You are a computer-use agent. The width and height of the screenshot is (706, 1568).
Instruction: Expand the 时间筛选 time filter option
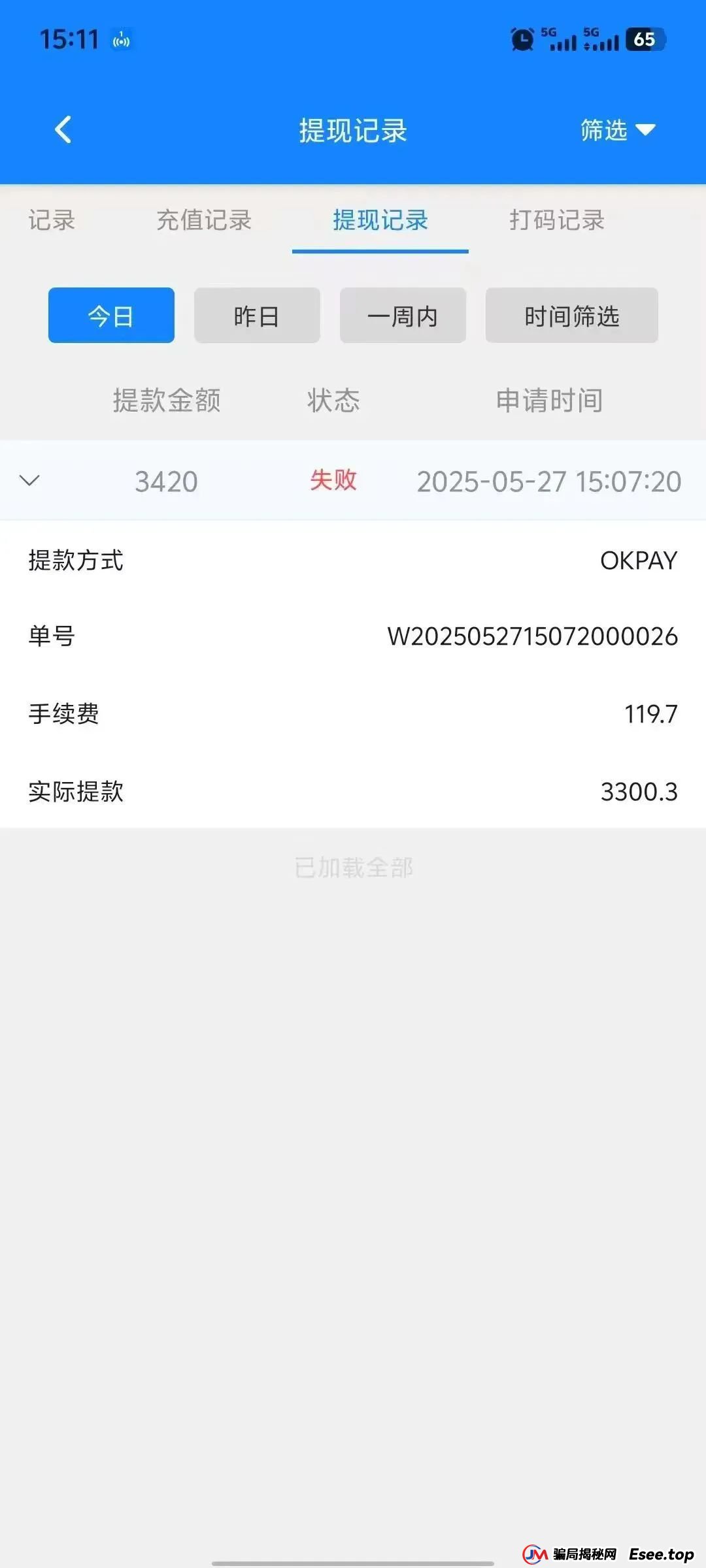click(571, 316)
